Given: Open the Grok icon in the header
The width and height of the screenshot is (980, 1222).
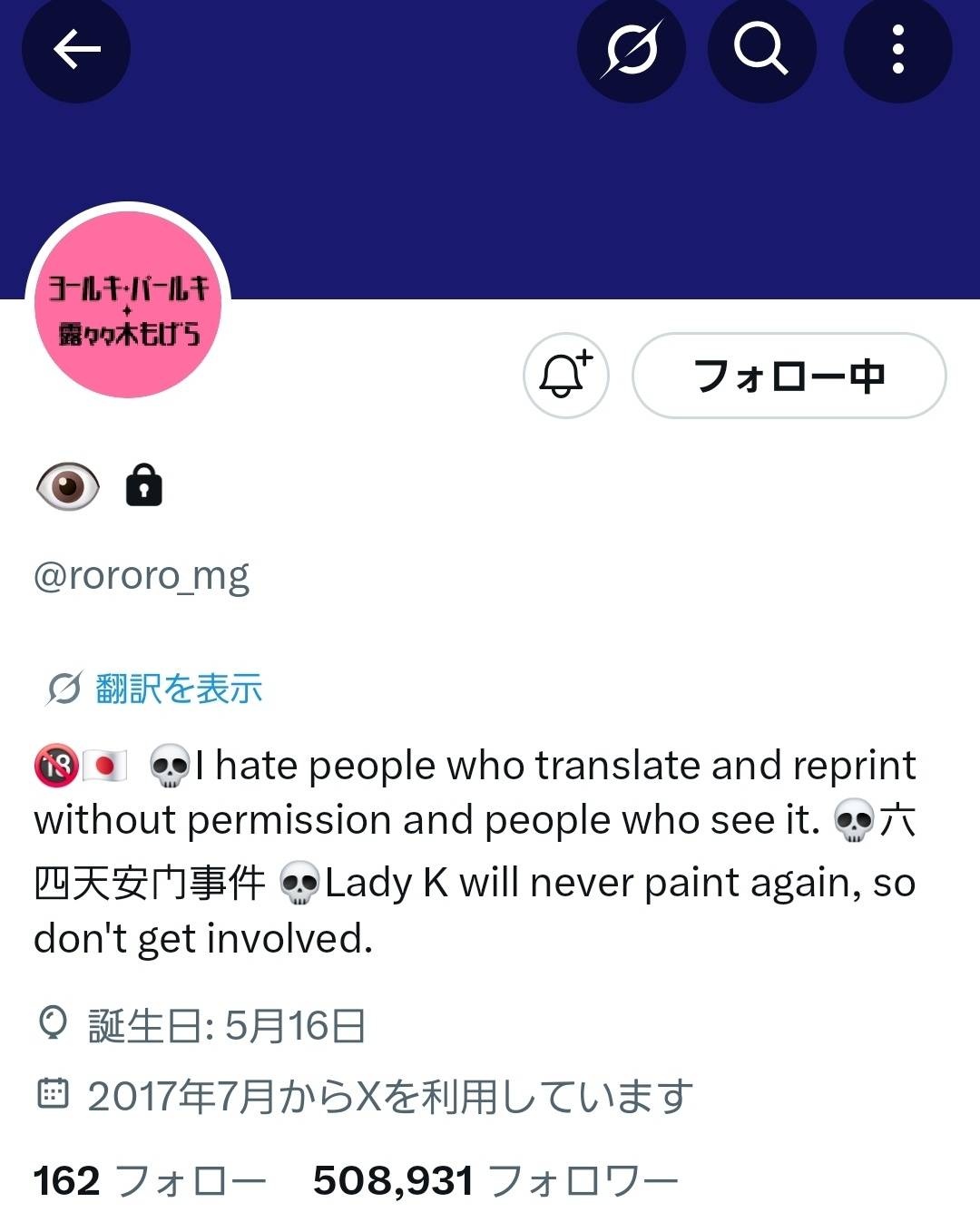Looking at the screenshot, I should coord(632,49).
